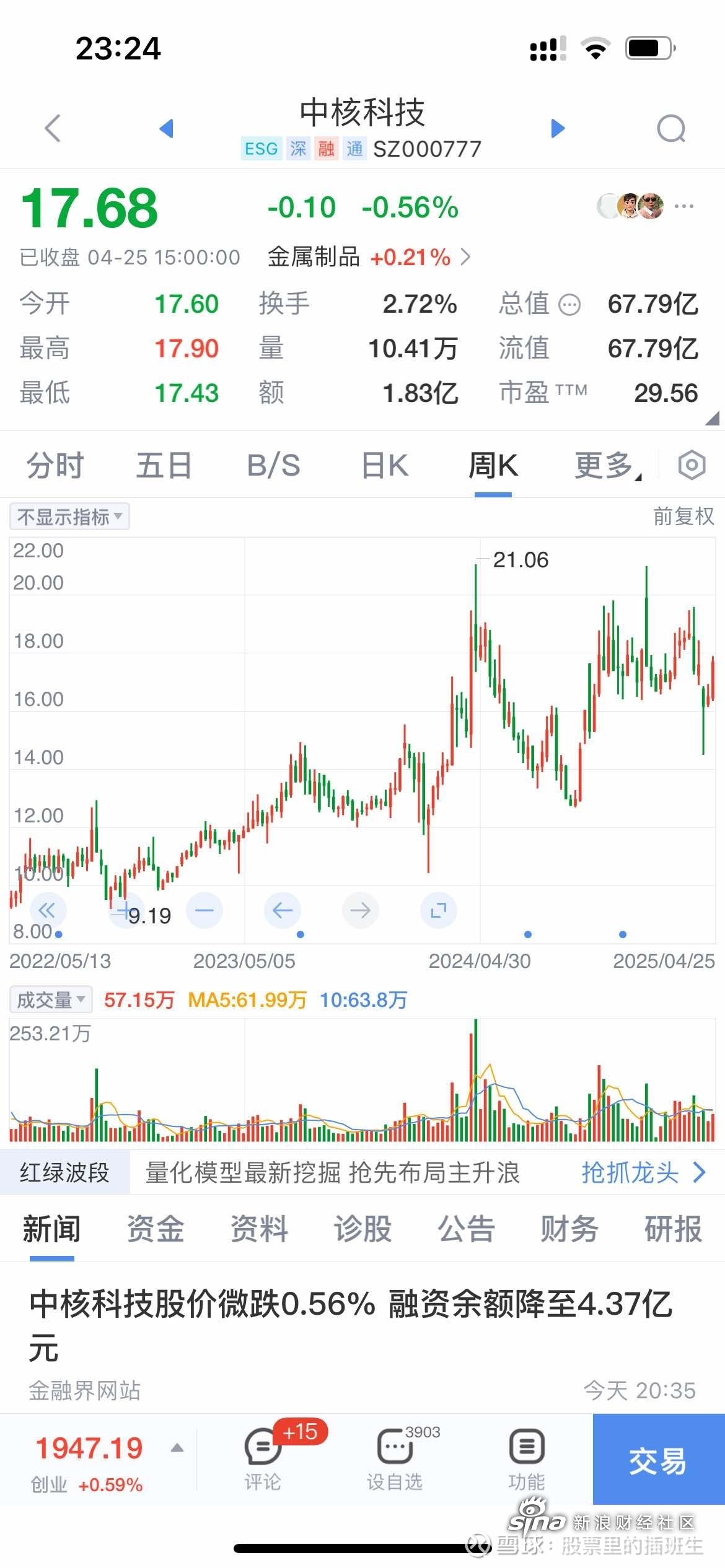Image resolution: width=725 pixels, height=1568 pixels.
Task: Tap the blue 交易 trade button
Action: 658,1460
